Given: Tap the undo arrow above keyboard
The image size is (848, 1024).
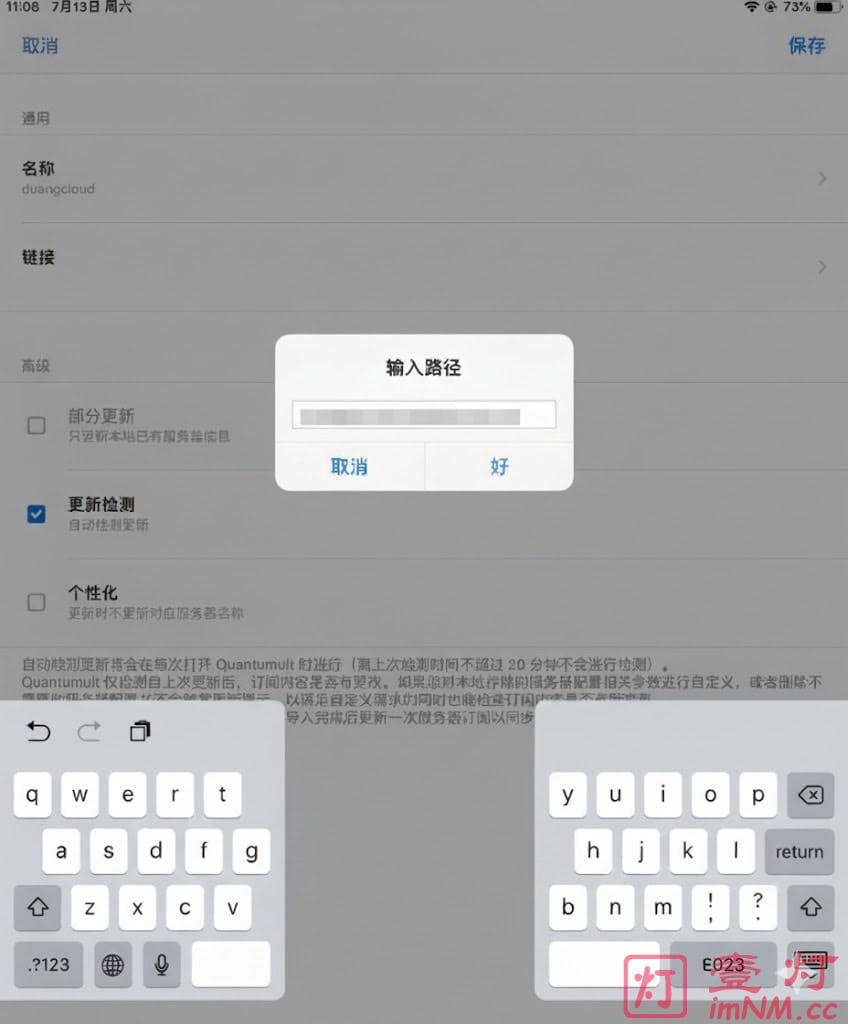Looking at the screenshot, I should coord(38,732).
